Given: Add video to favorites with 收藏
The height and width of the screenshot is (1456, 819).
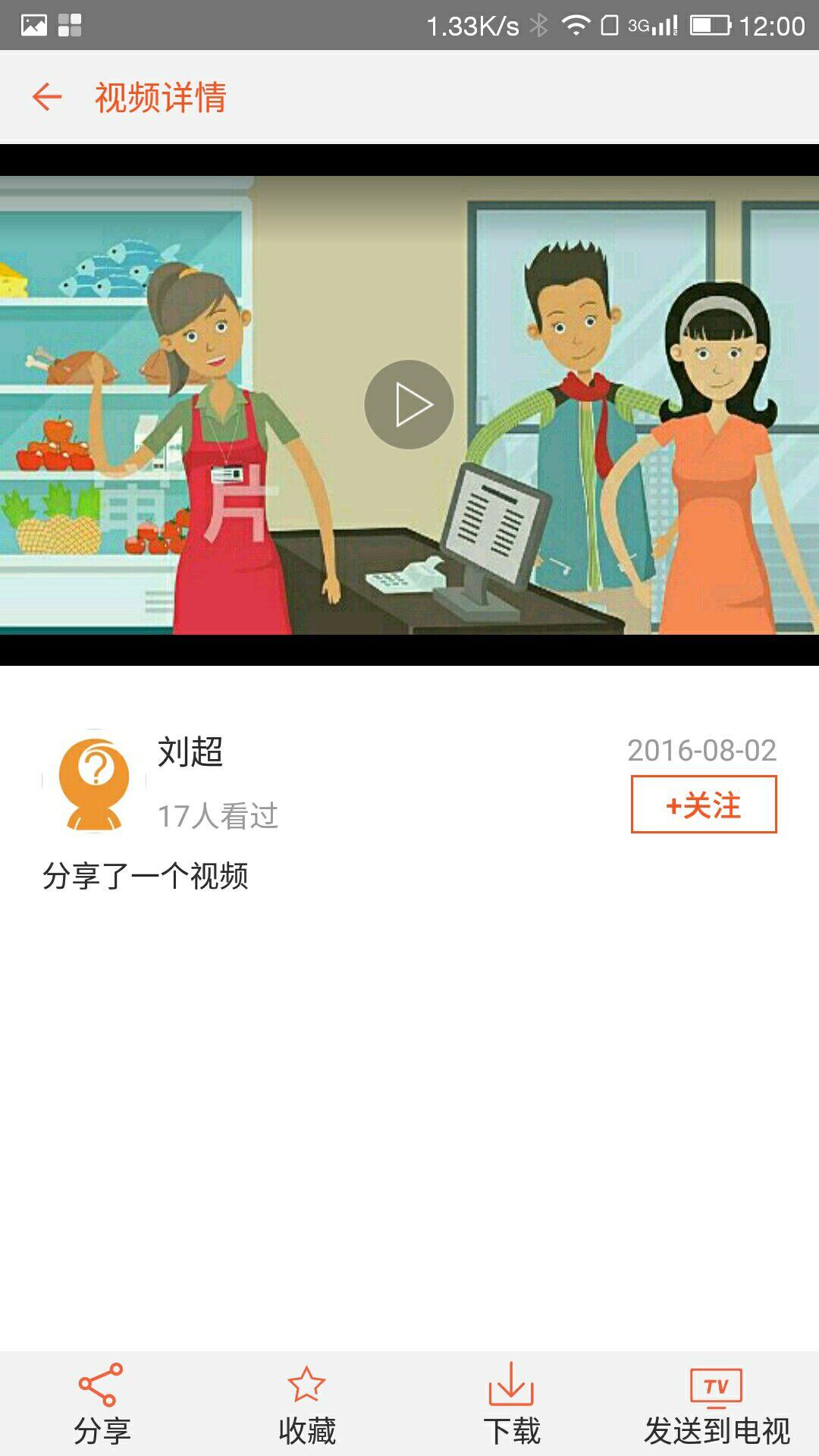Looking at the screenshot, I should tap(306, 1404).
